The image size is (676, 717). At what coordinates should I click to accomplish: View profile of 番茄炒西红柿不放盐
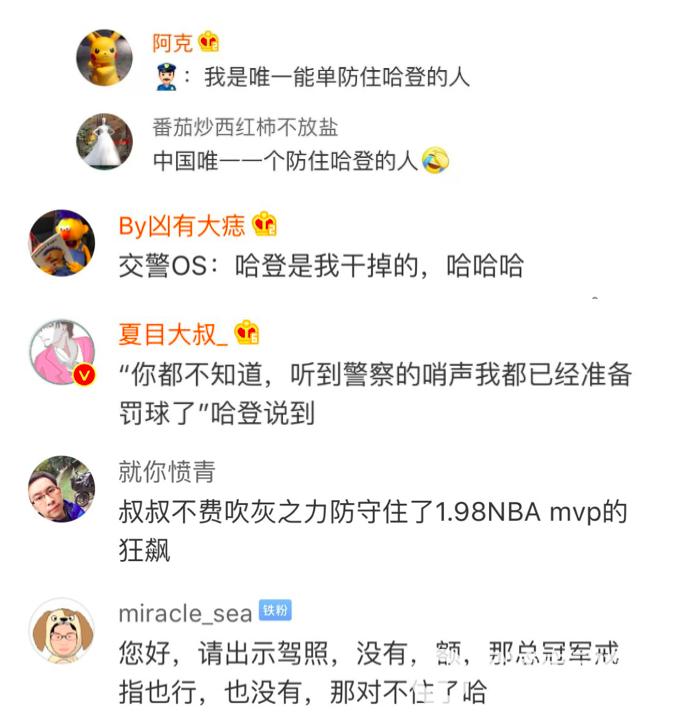tap(244, 127)
